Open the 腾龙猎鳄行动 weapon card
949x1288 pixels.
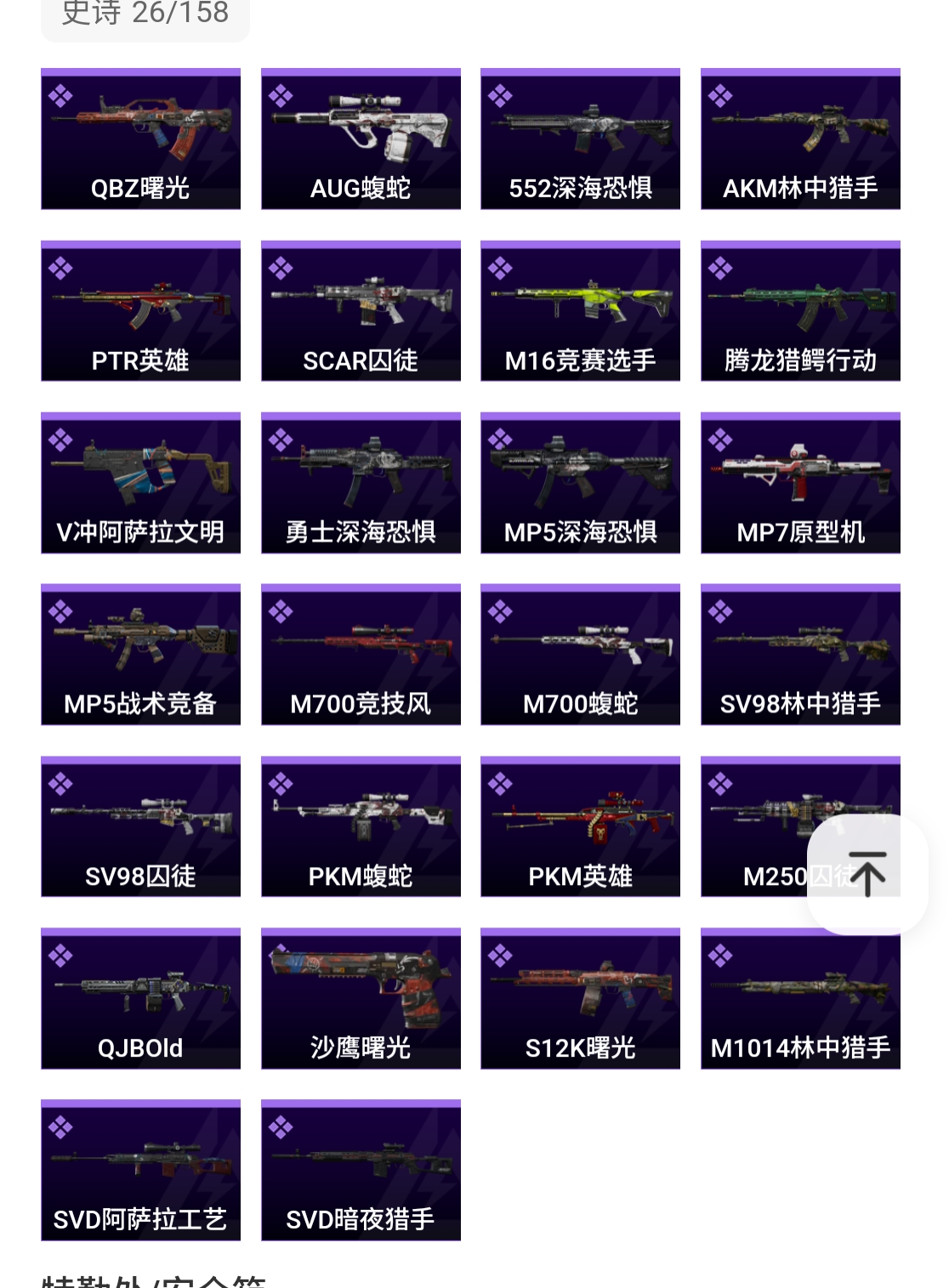tap(800, 311)
